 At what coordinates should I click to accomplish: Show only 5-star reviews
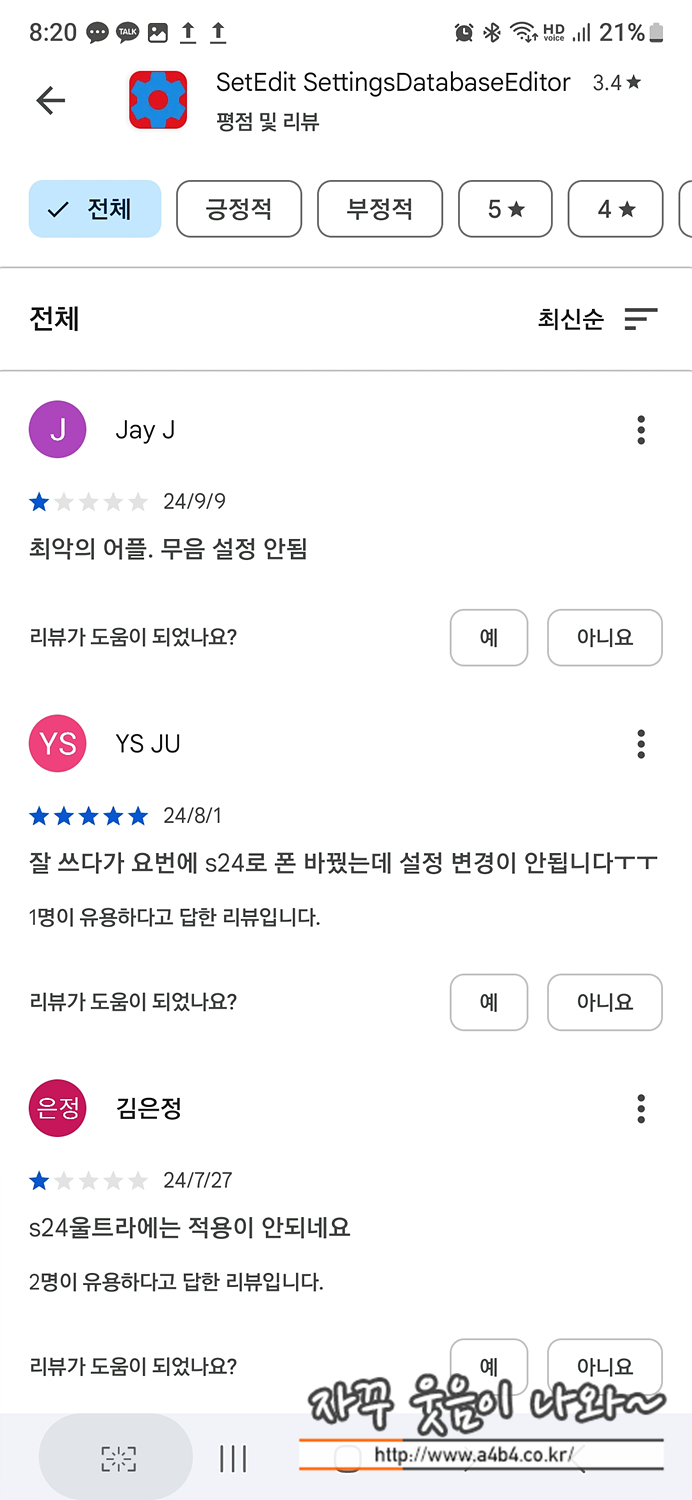[x=505, y=209]
